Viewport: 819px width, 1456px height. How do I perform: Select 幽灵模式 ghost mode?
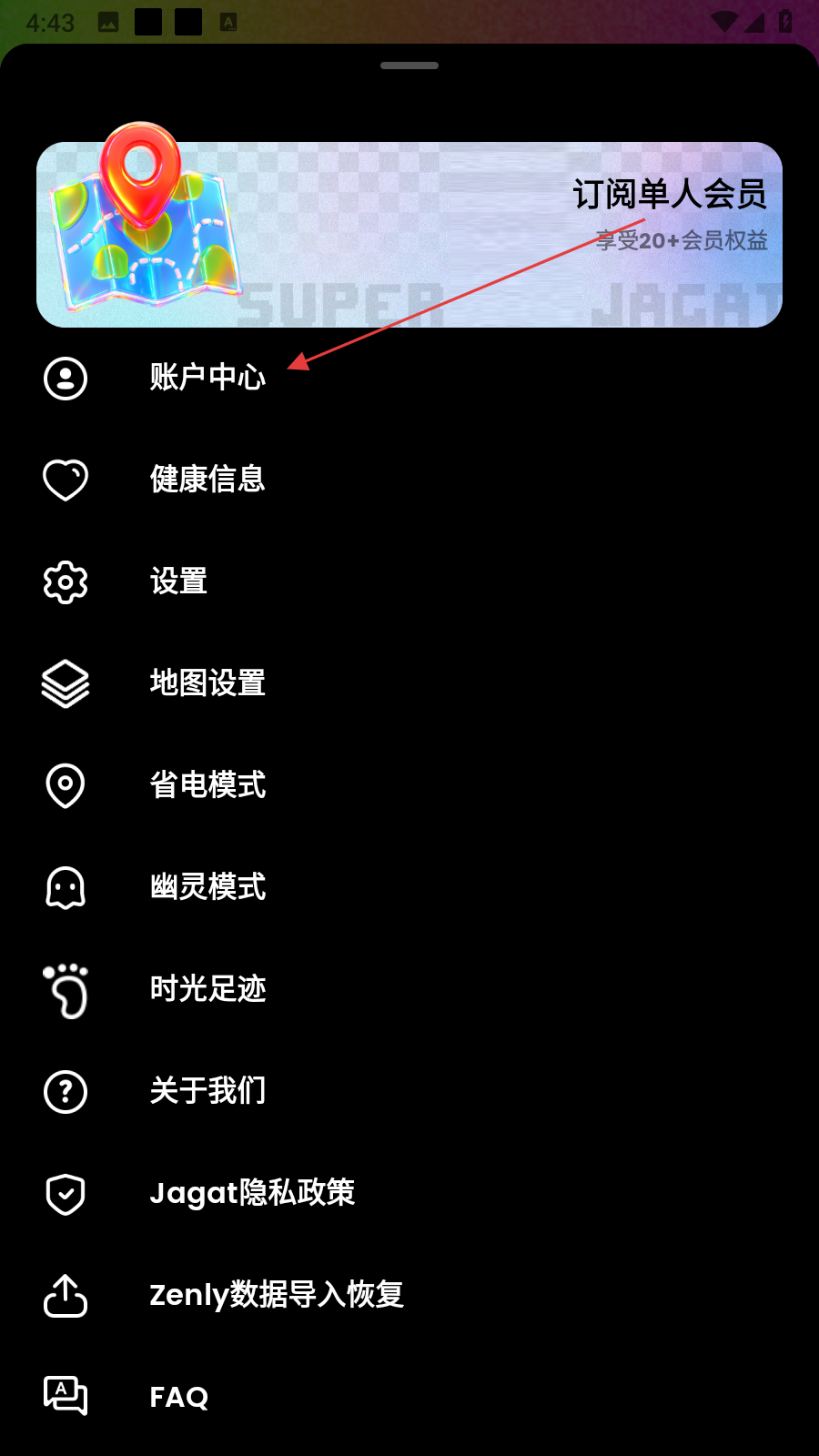207,887
